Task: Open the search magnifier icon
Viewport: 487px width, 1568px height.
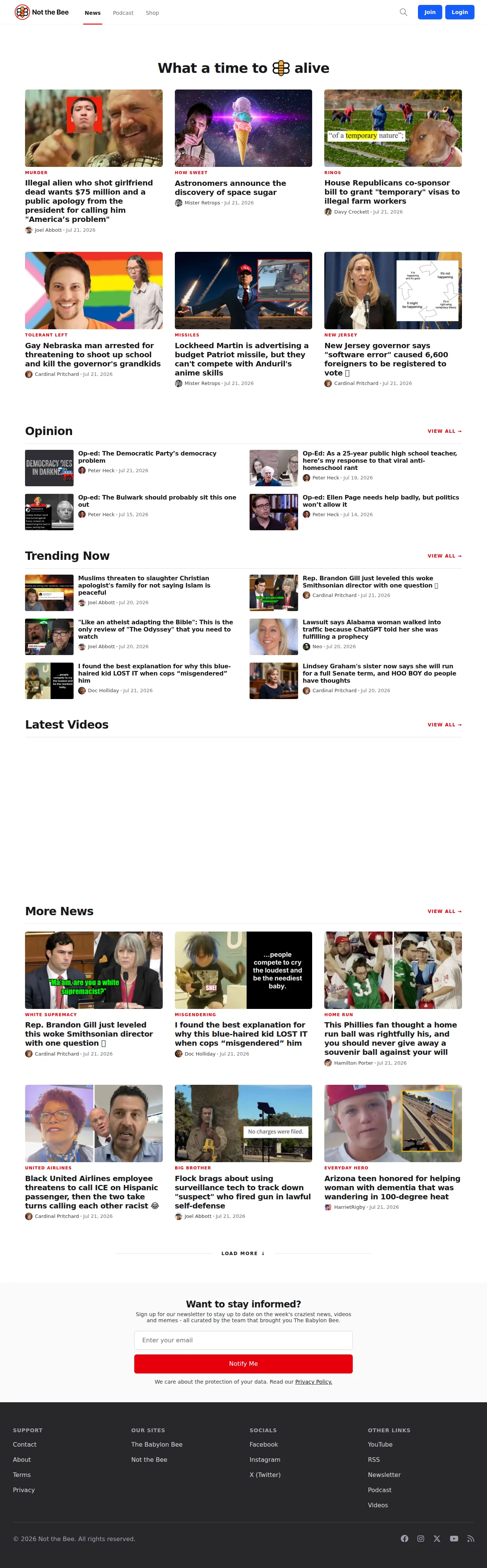Action: coord(403,12)
